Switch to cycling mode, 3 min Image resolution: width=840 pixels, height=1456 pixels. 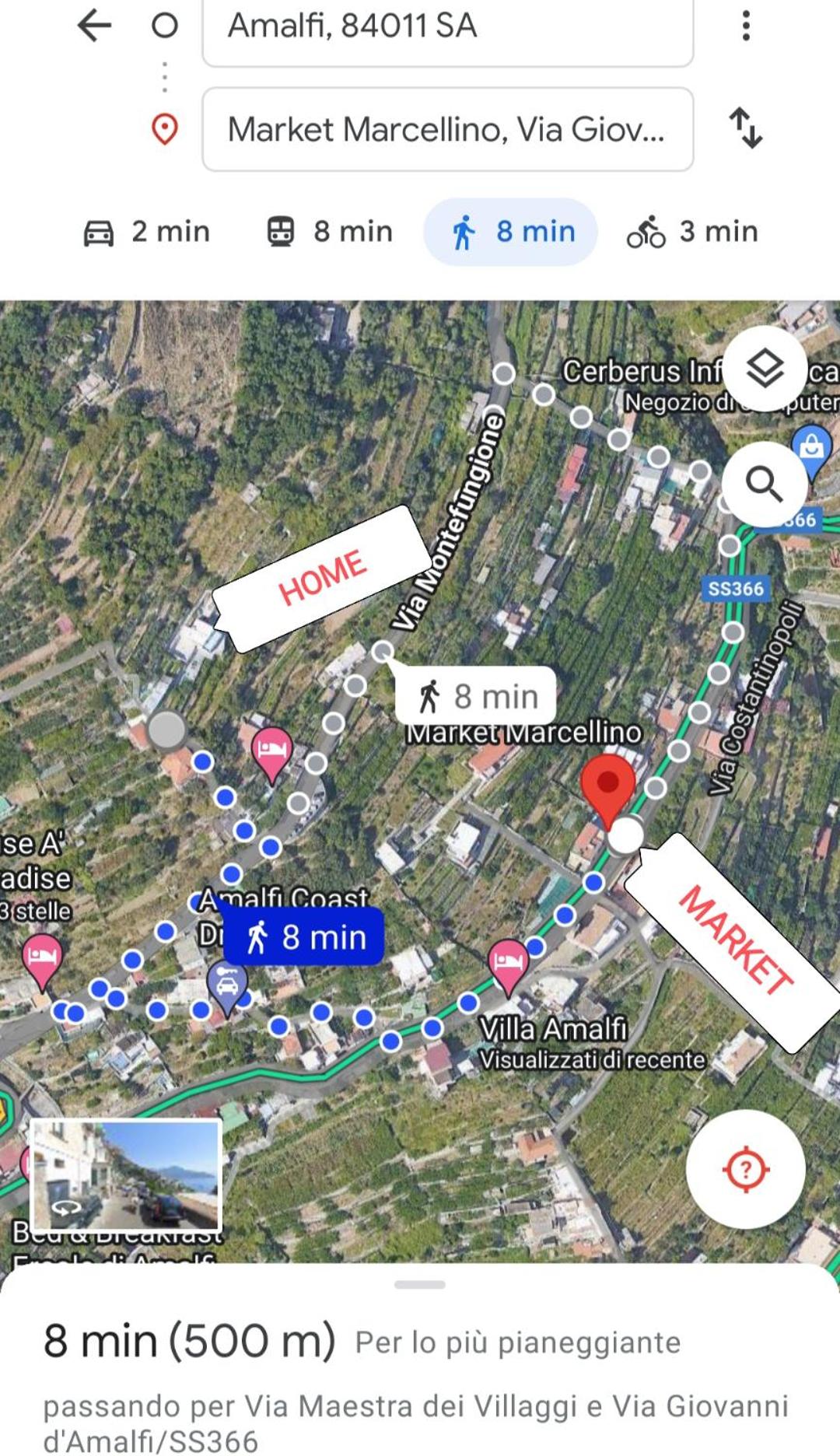[692, 232]
